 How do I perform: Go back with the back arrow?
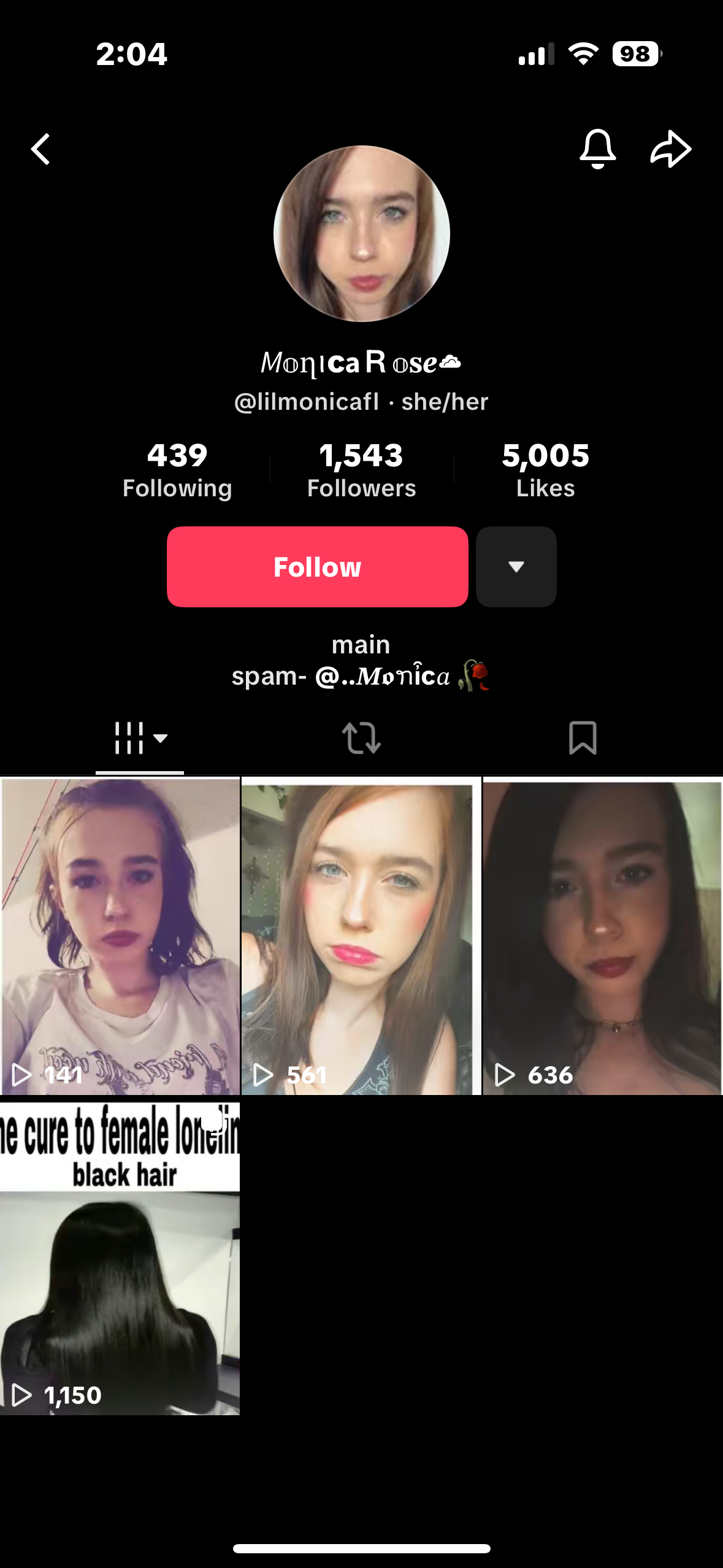point(41,149)
